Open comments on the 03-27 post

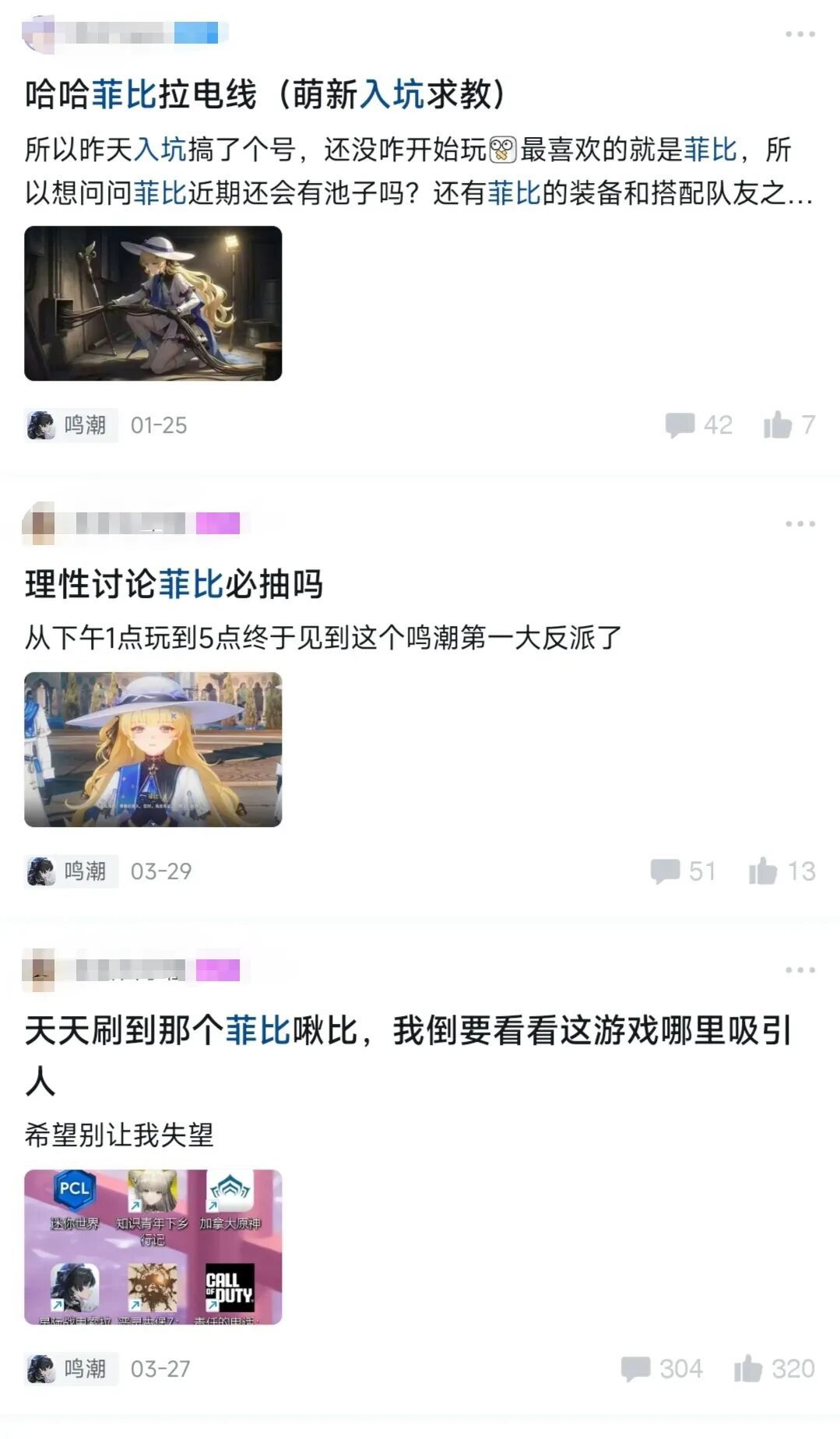pyautogui.click(x=661, y=1369)
